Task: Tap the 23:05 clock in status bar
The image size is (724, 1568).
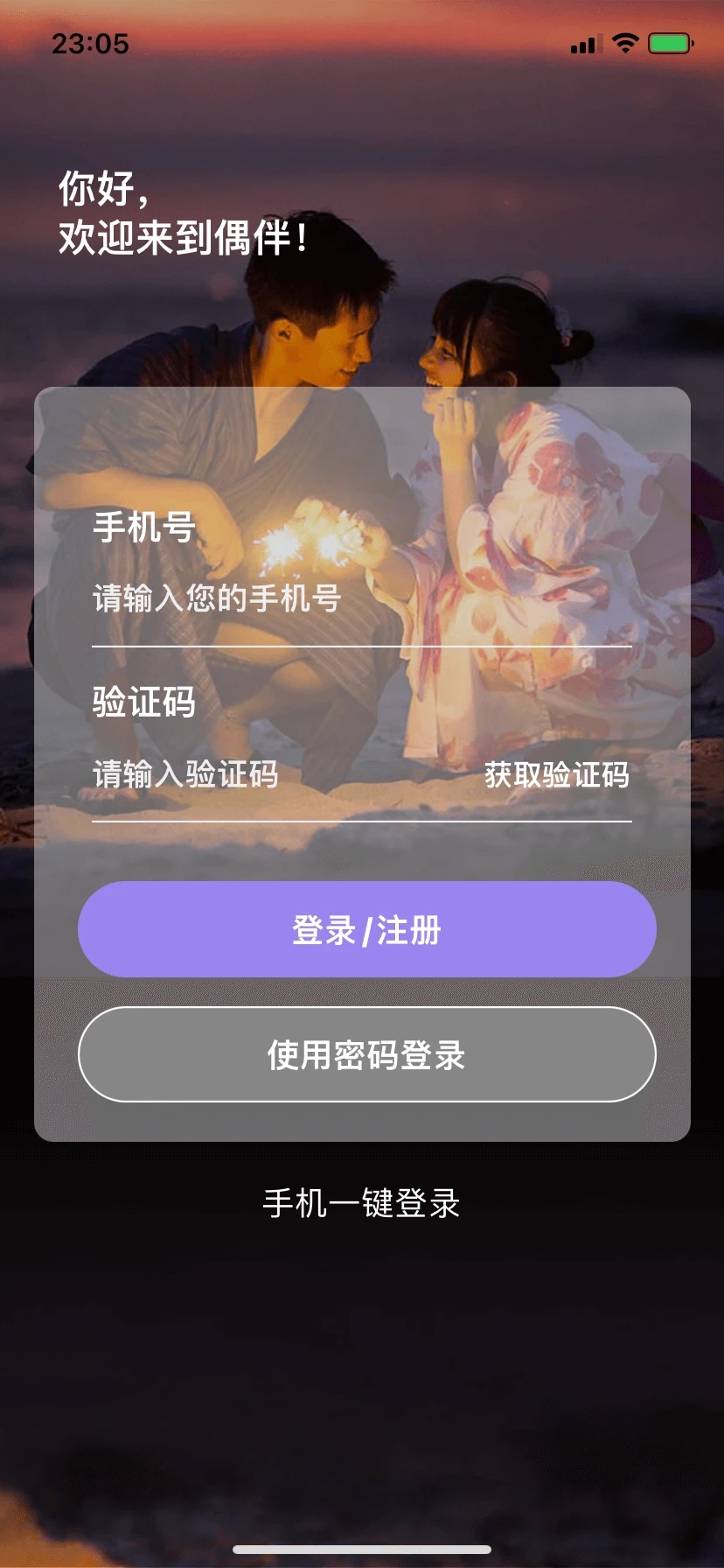Action: (91, 43)
